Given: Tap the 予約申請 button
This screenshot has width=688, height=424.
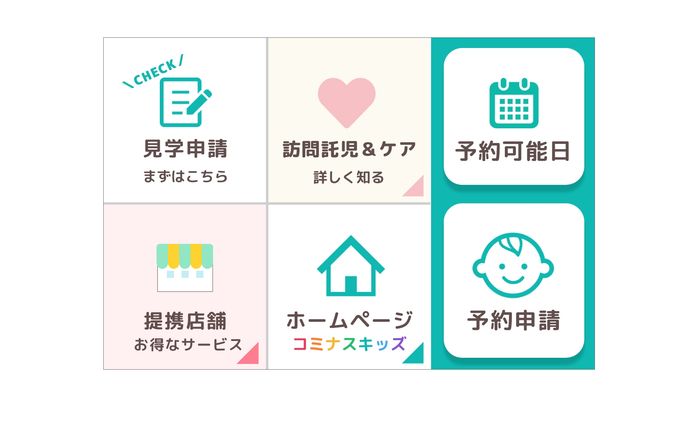Looking at the screenshot, I should (x=513, y=281).
